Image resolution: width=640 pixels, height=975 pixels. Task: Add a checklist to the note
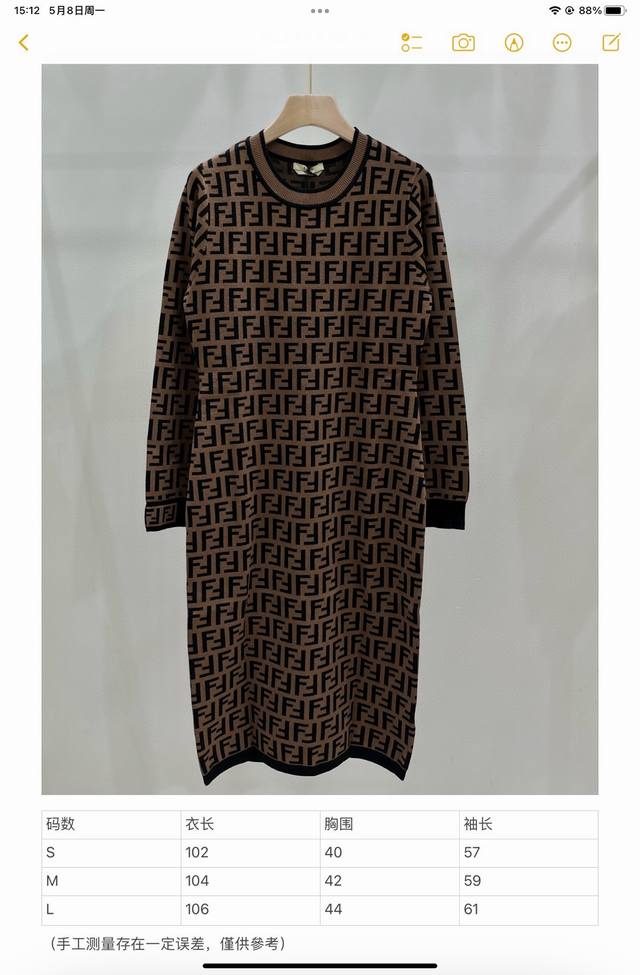411,43
